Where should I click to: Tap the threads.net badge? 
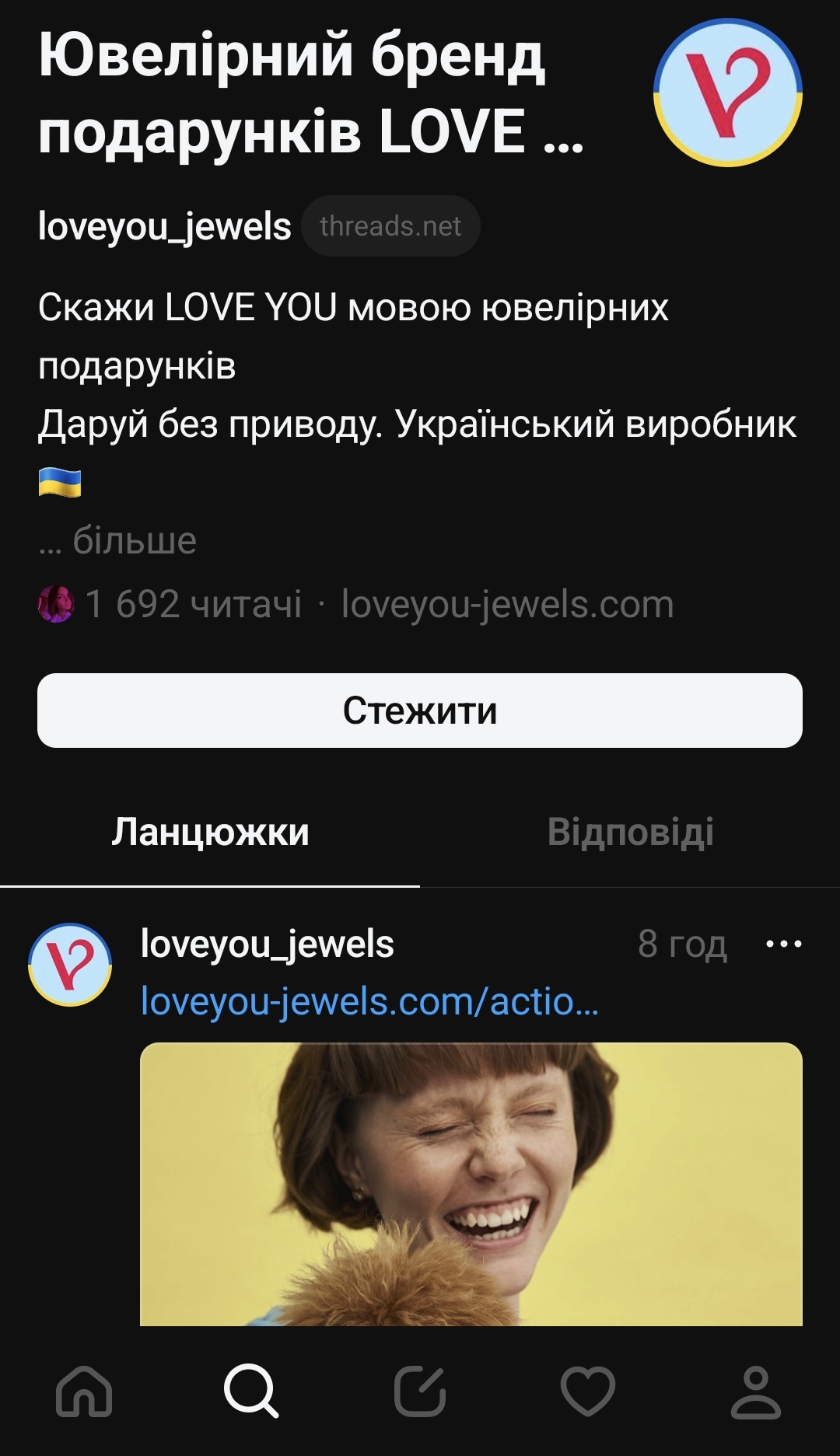390,226
